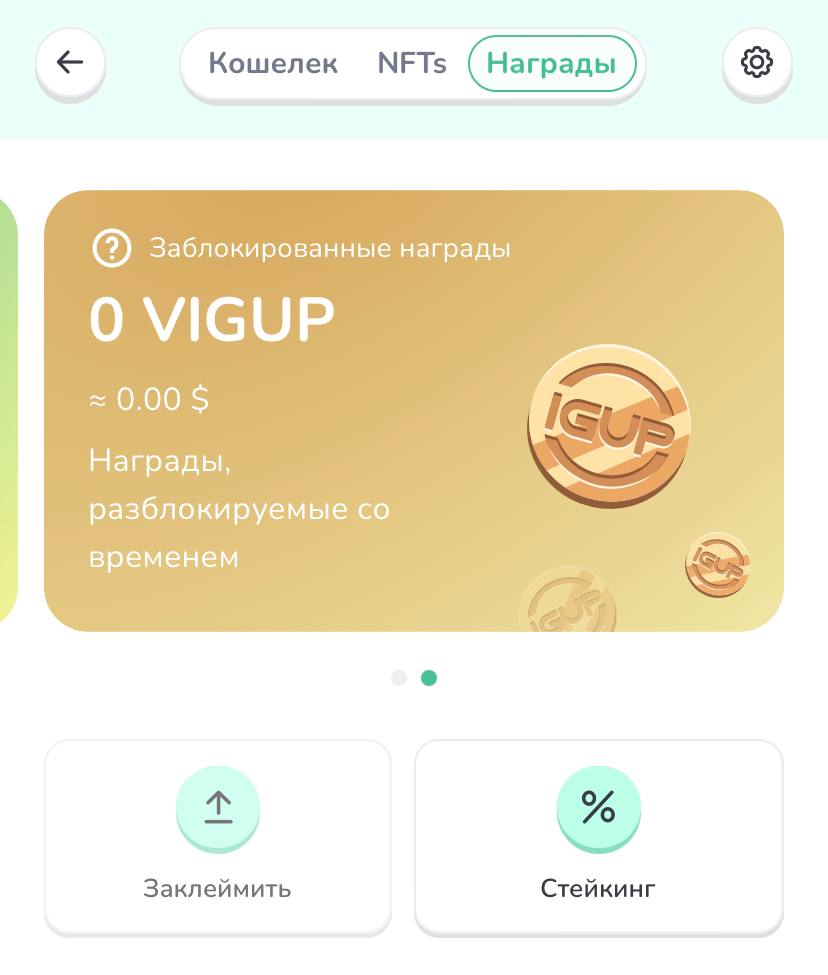Viewport: 828px width, 975px height.
Task: Go back using the arrow button
Action: click(70, 63)
